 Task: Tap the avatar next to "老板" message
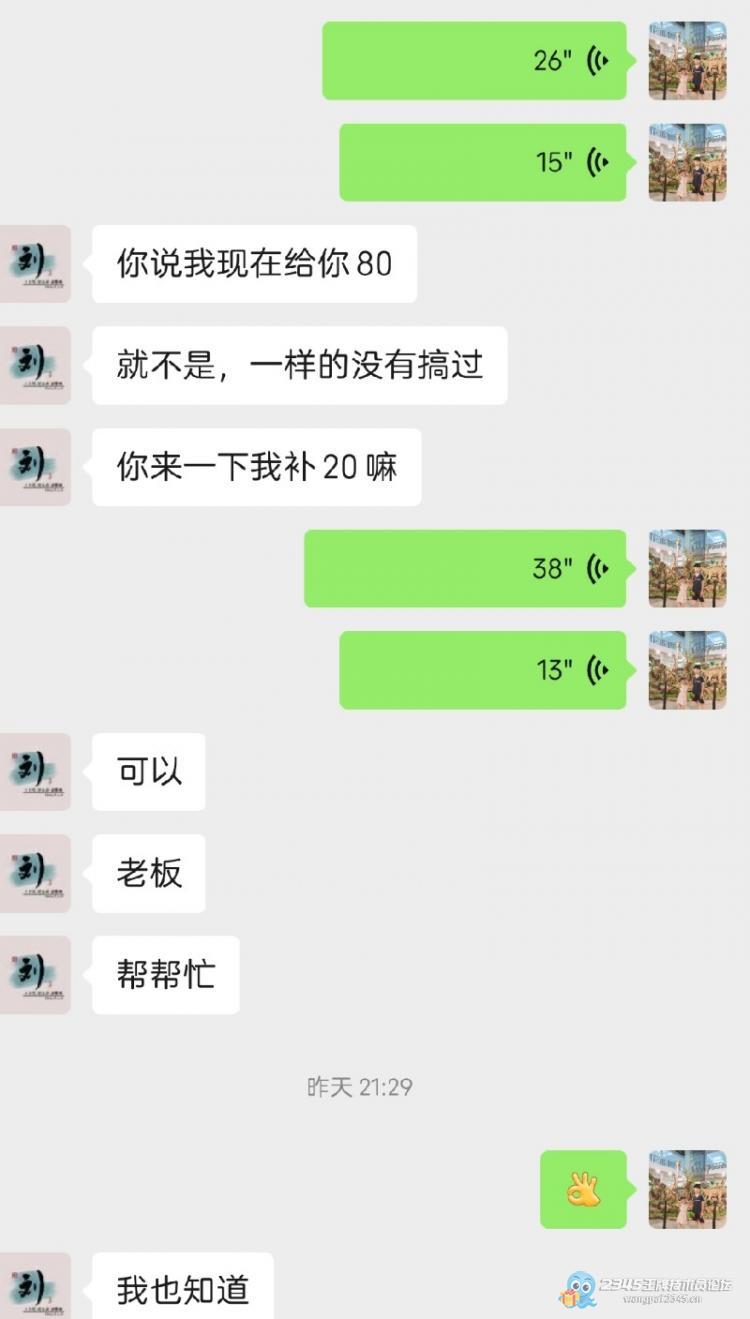35,873
